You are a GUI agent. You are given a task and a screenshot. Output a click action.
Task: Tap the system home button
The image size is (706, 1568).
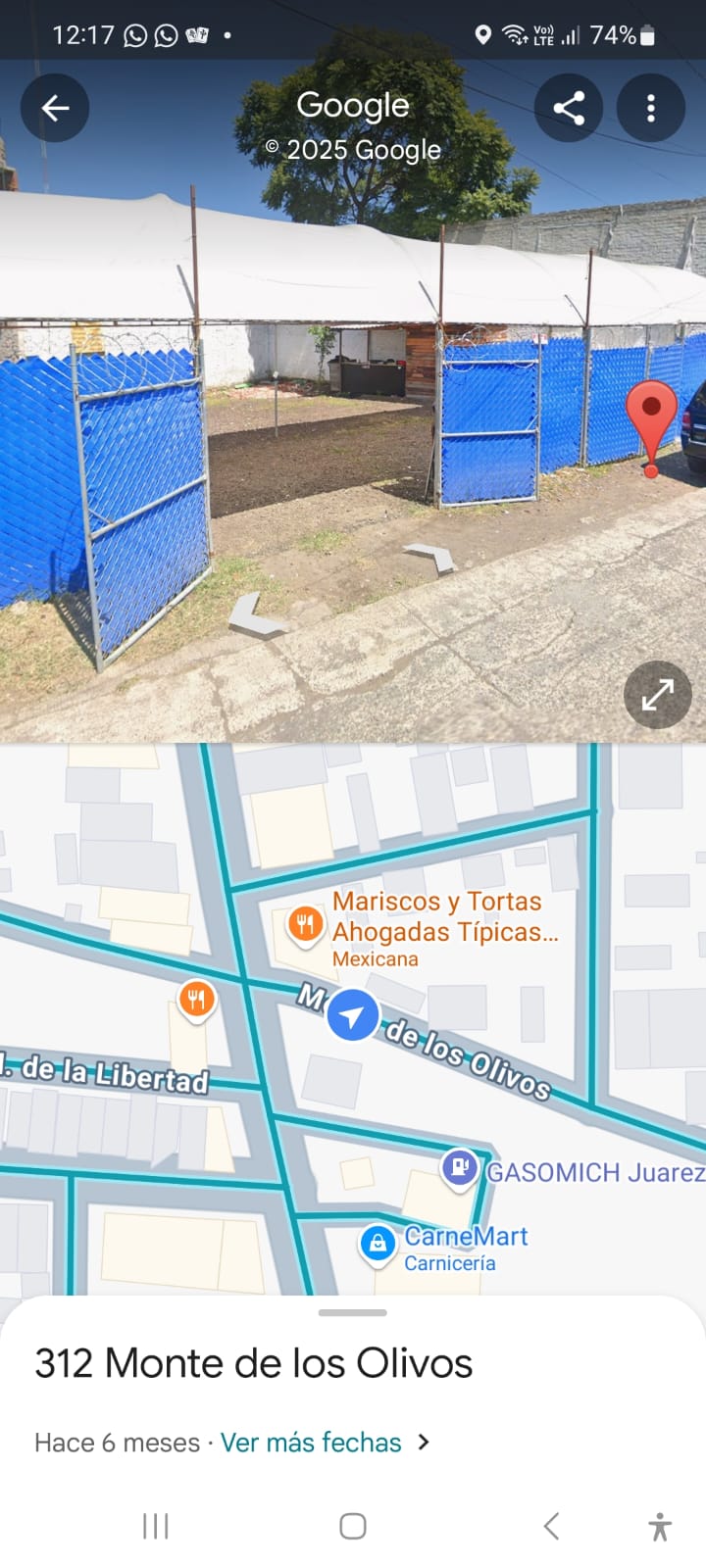353,1526
